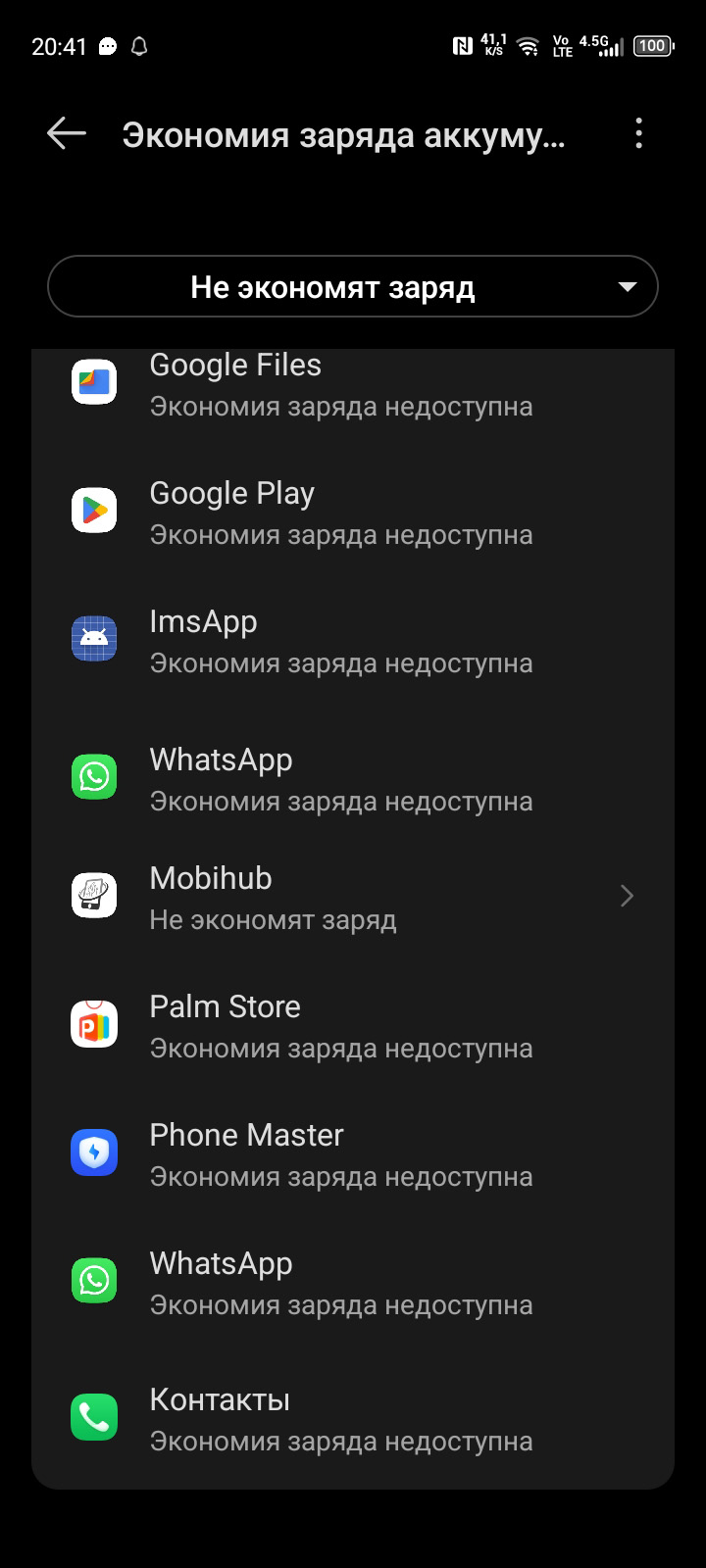The width and height of the screenshot is (706, 1568).
Task: Open the Google Files app icon
Action: 93,382
